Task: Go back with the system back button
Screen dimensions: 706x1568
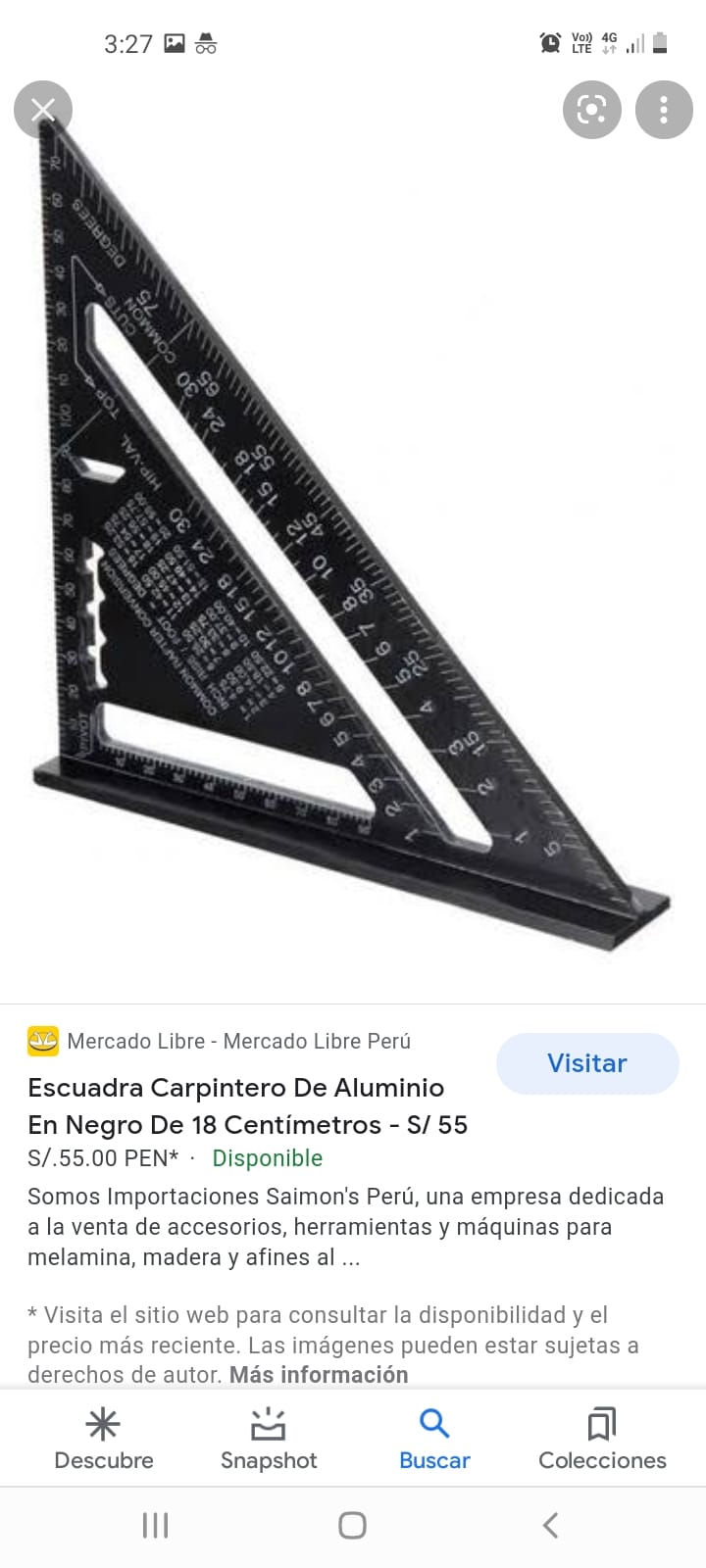Action: [x=550, y=1525]
